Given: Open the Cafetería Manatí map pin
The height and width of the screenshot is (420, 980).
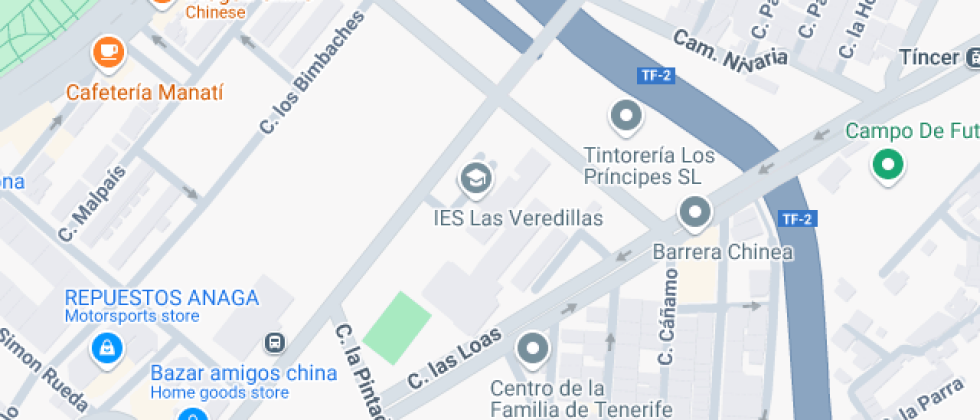Looking at the screenshot, I should click(109, 52).
